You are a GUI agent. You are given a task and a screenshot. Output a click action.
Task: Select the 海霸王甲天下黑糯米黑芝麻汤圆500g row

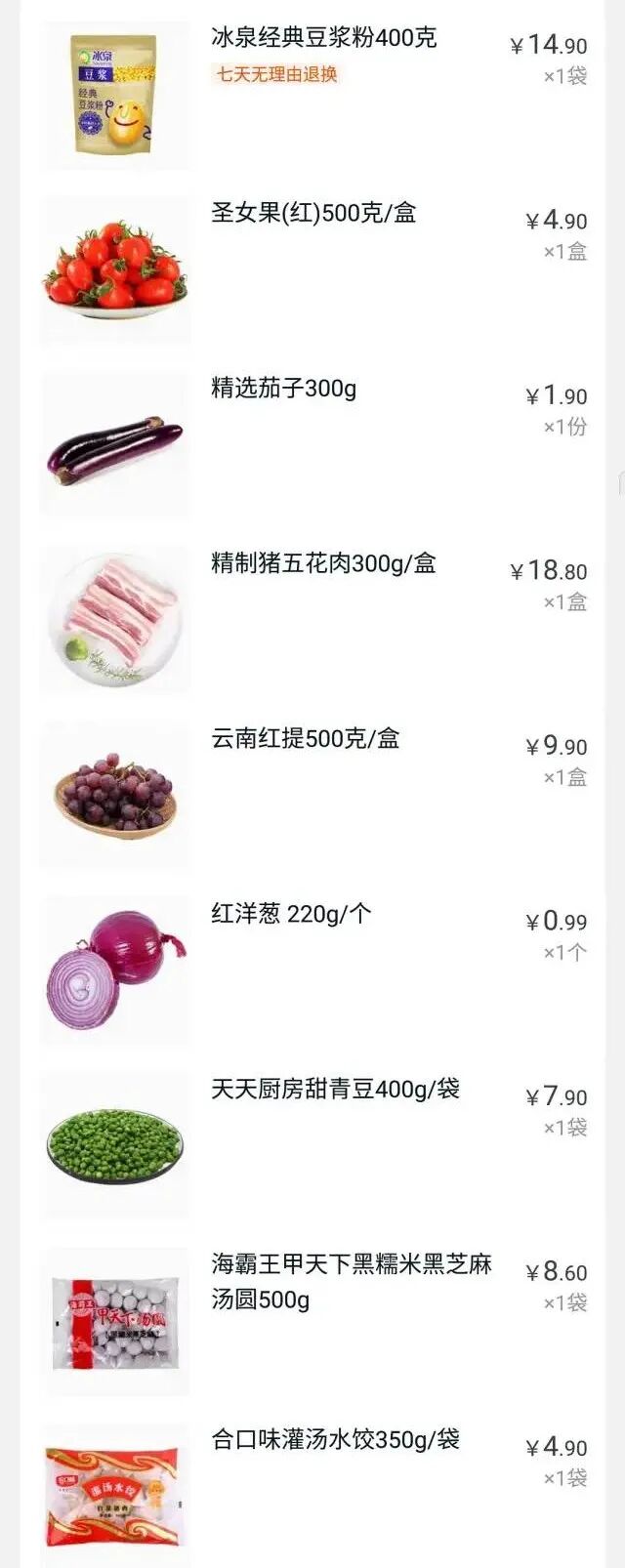pos(351,1281)
